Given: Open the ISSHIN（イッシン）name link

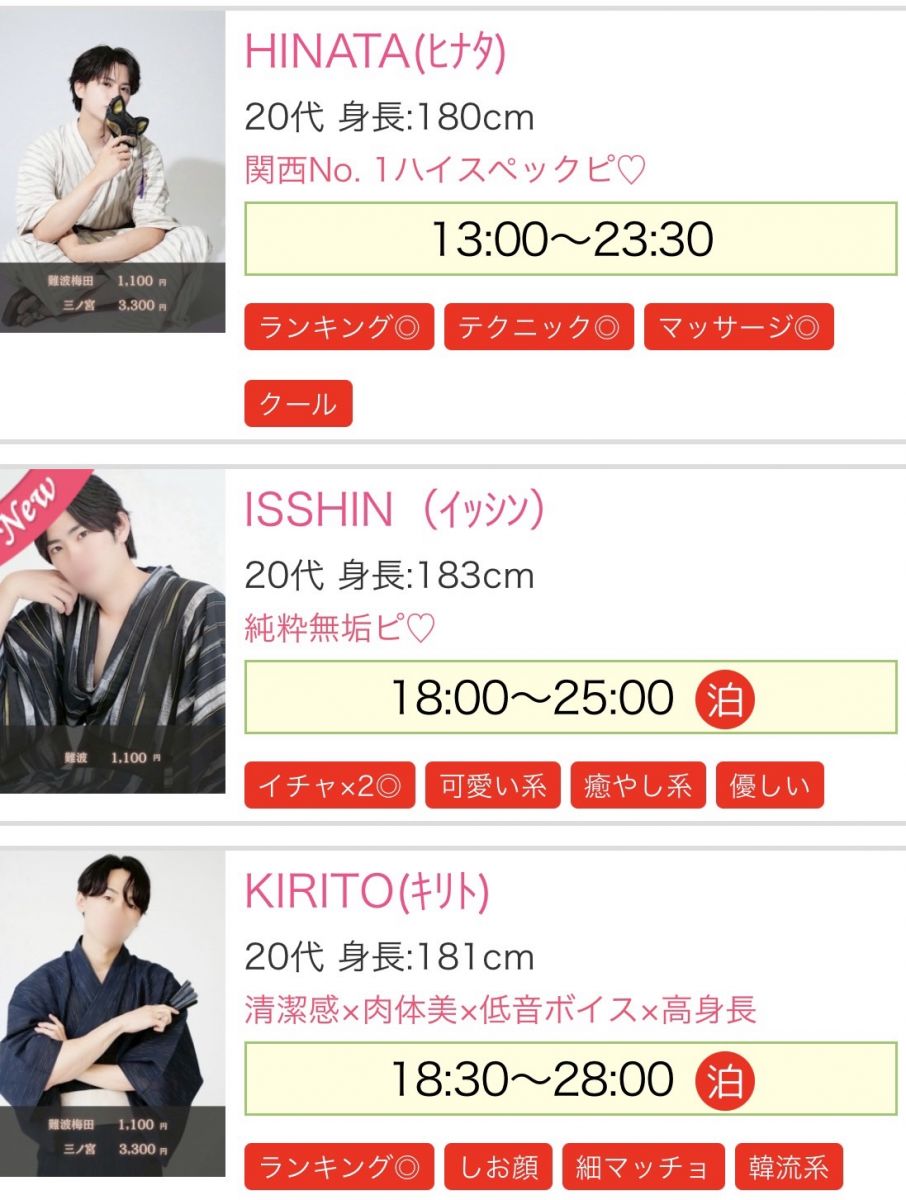Looking at the screenshot, I should pos(395,510).
